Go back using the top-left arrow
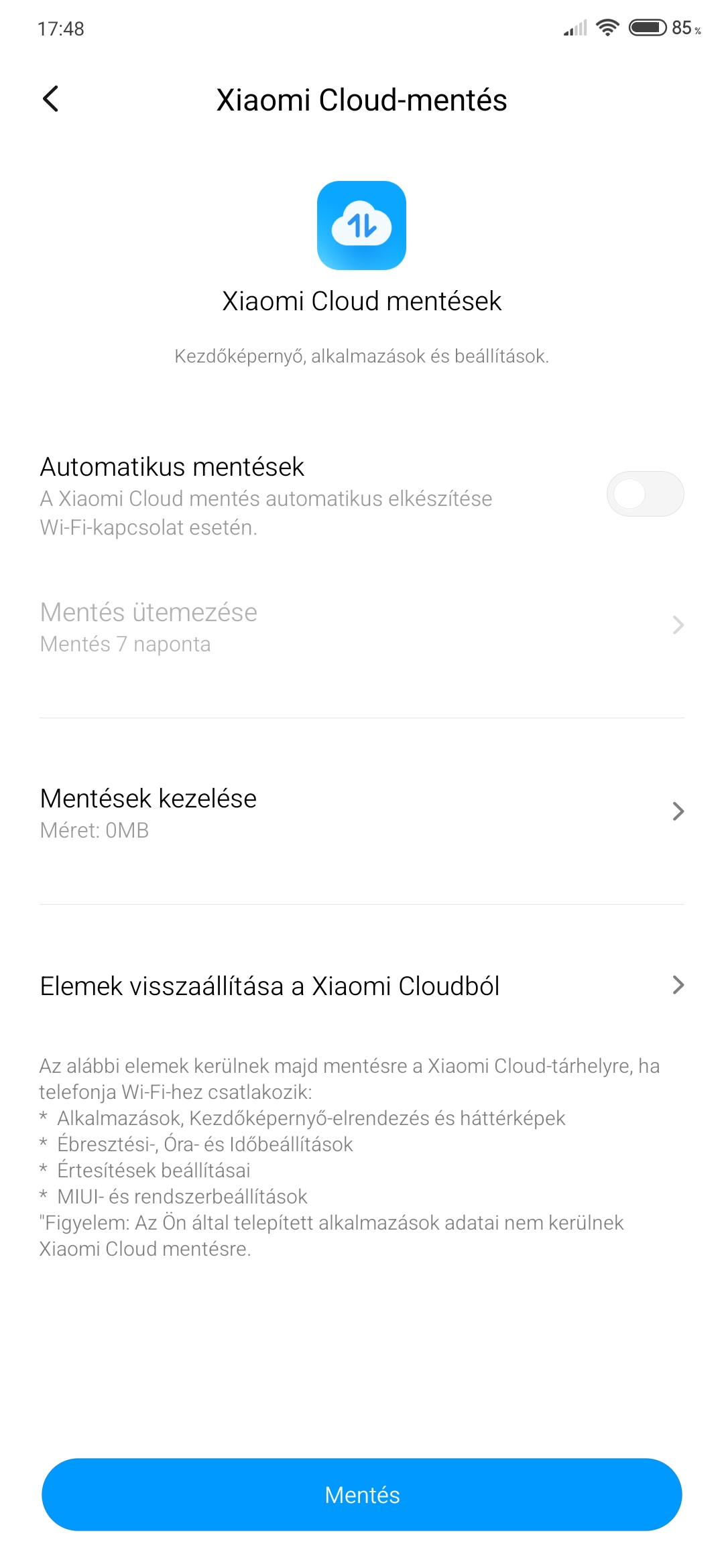Screen dimensions: 724x1568 click(x=51, y=99)
